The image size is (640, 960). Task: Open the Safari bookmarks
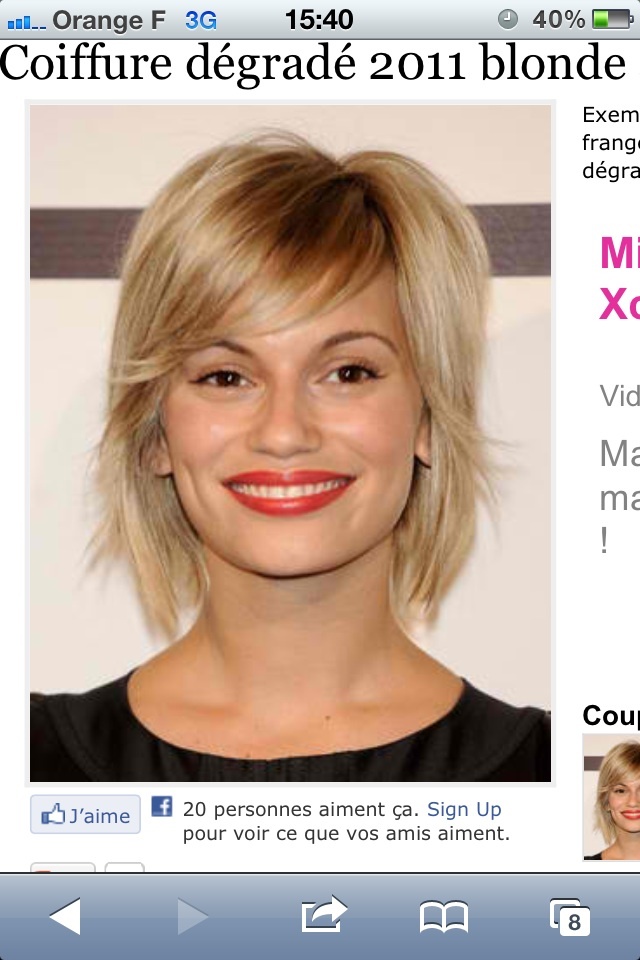point(444,916)
